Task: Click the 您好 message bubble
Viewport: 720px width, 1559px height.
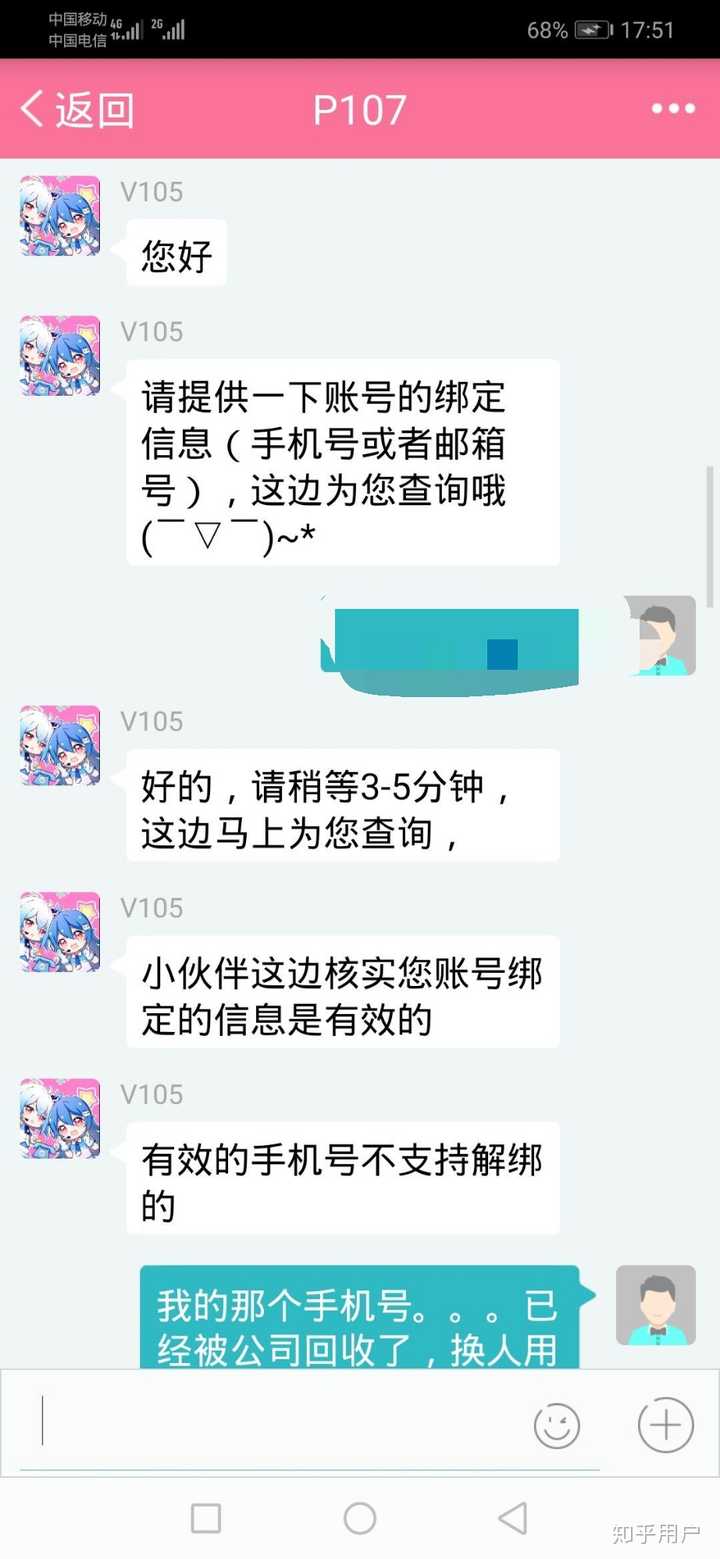Action: 177,253
